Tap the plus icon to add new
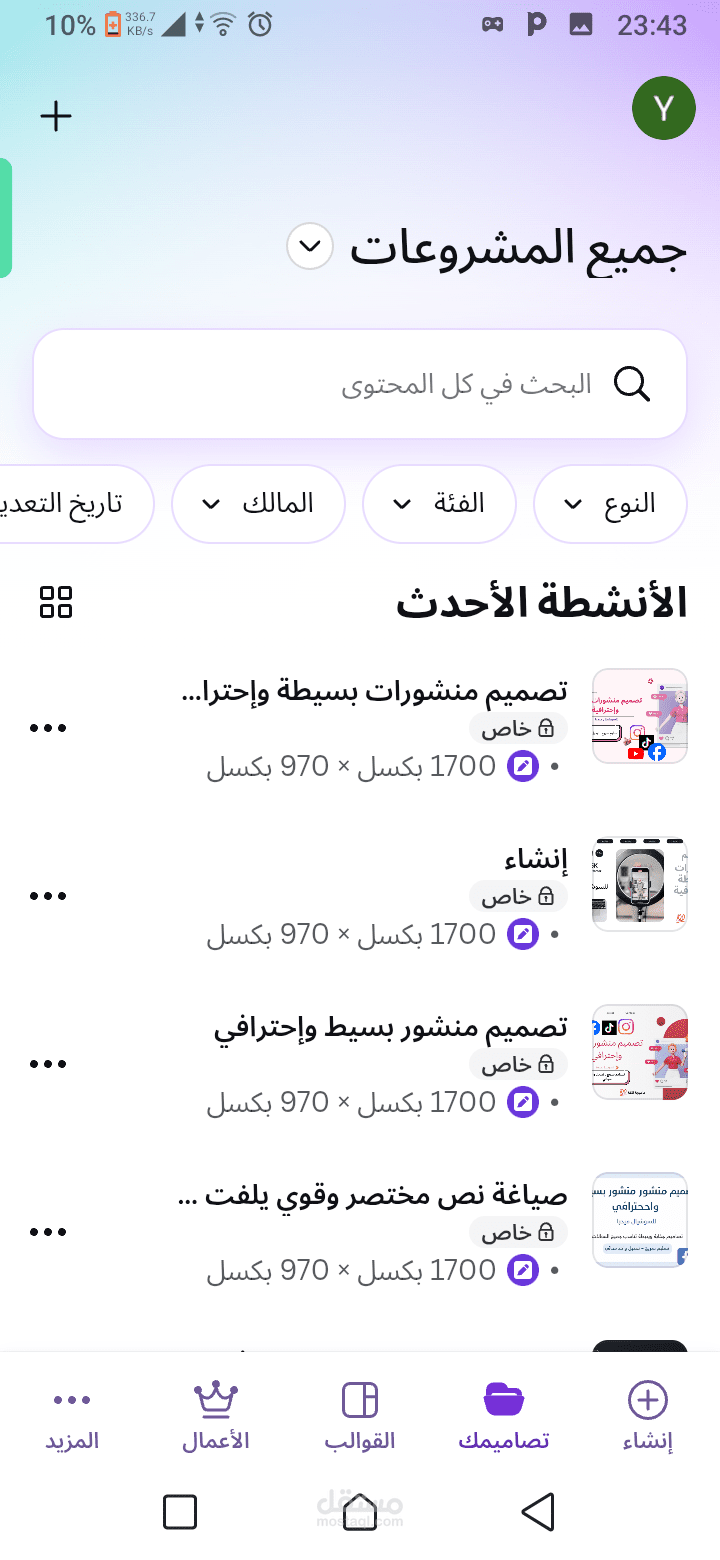Screen dimensions: 720x1560 [x=56, y=117]
